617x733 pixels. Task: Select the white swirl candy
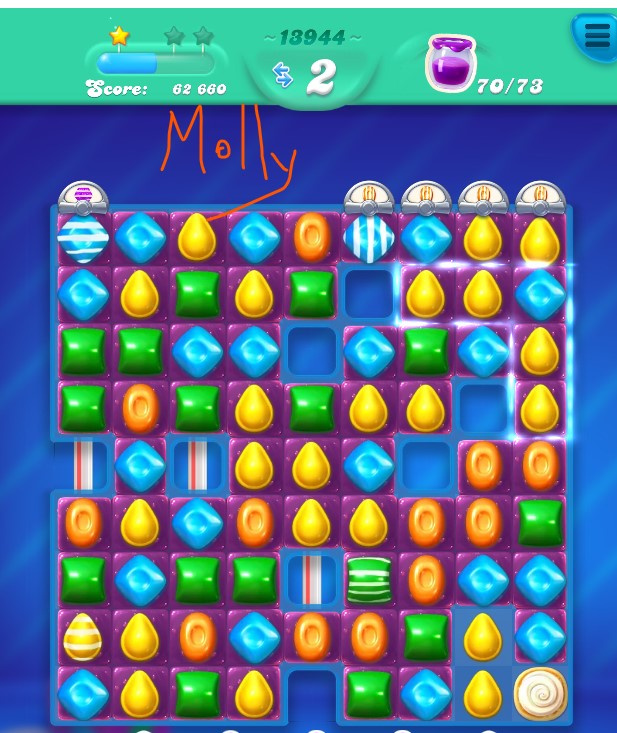coord(541,693)
